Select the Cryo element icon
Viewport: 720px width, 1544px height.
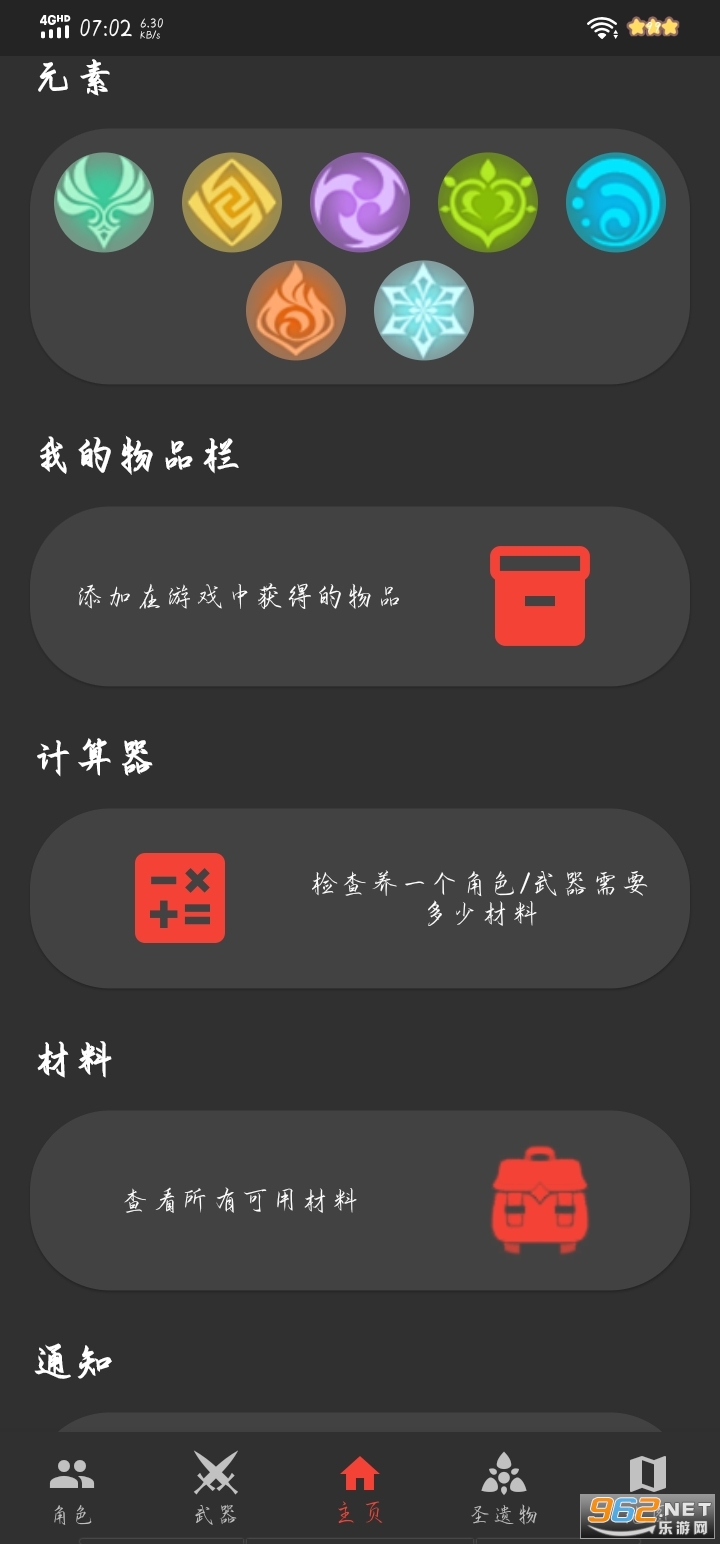click(424, 310)
